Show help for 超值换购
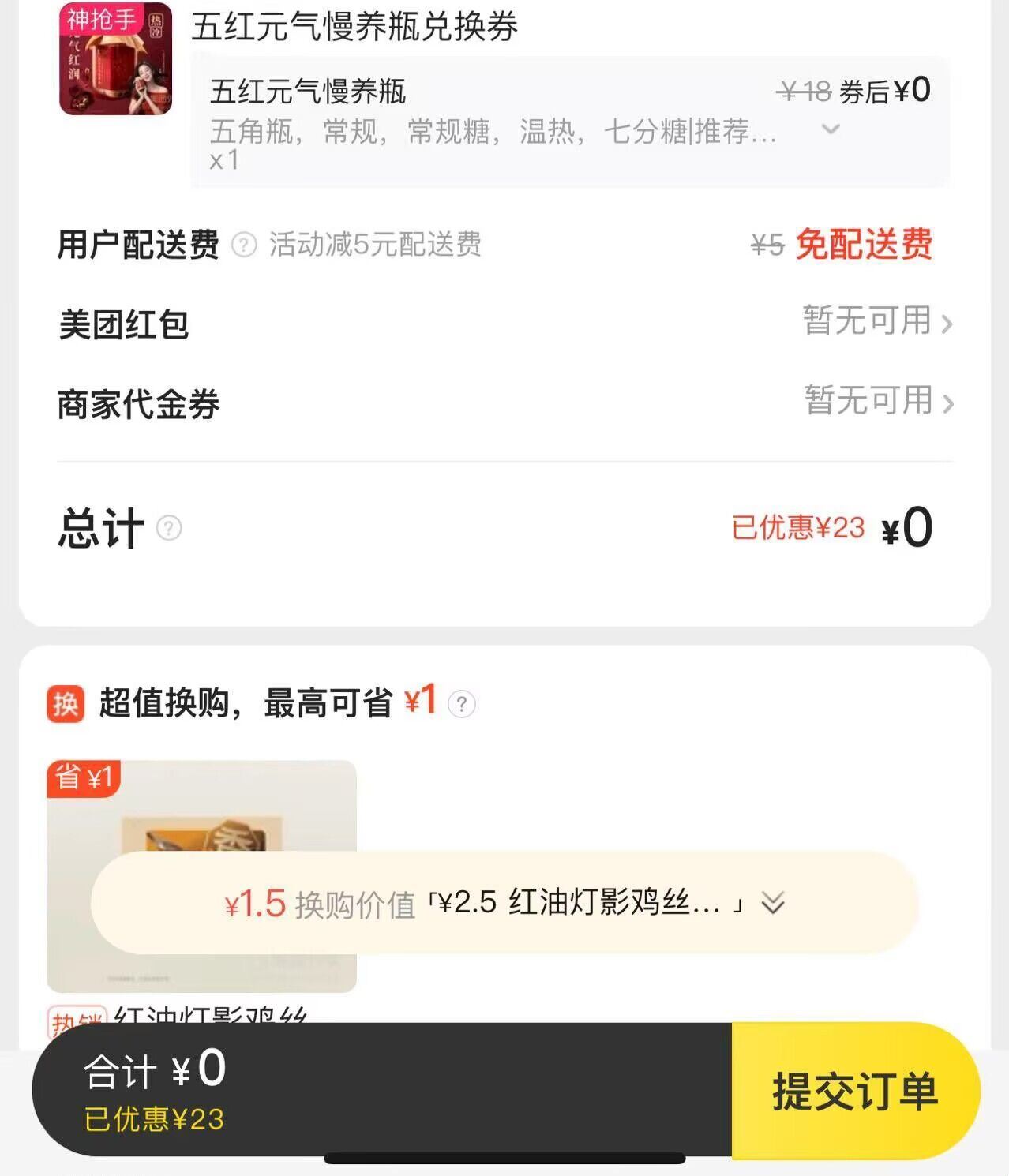The image size is (1009, 1176). 462,704
